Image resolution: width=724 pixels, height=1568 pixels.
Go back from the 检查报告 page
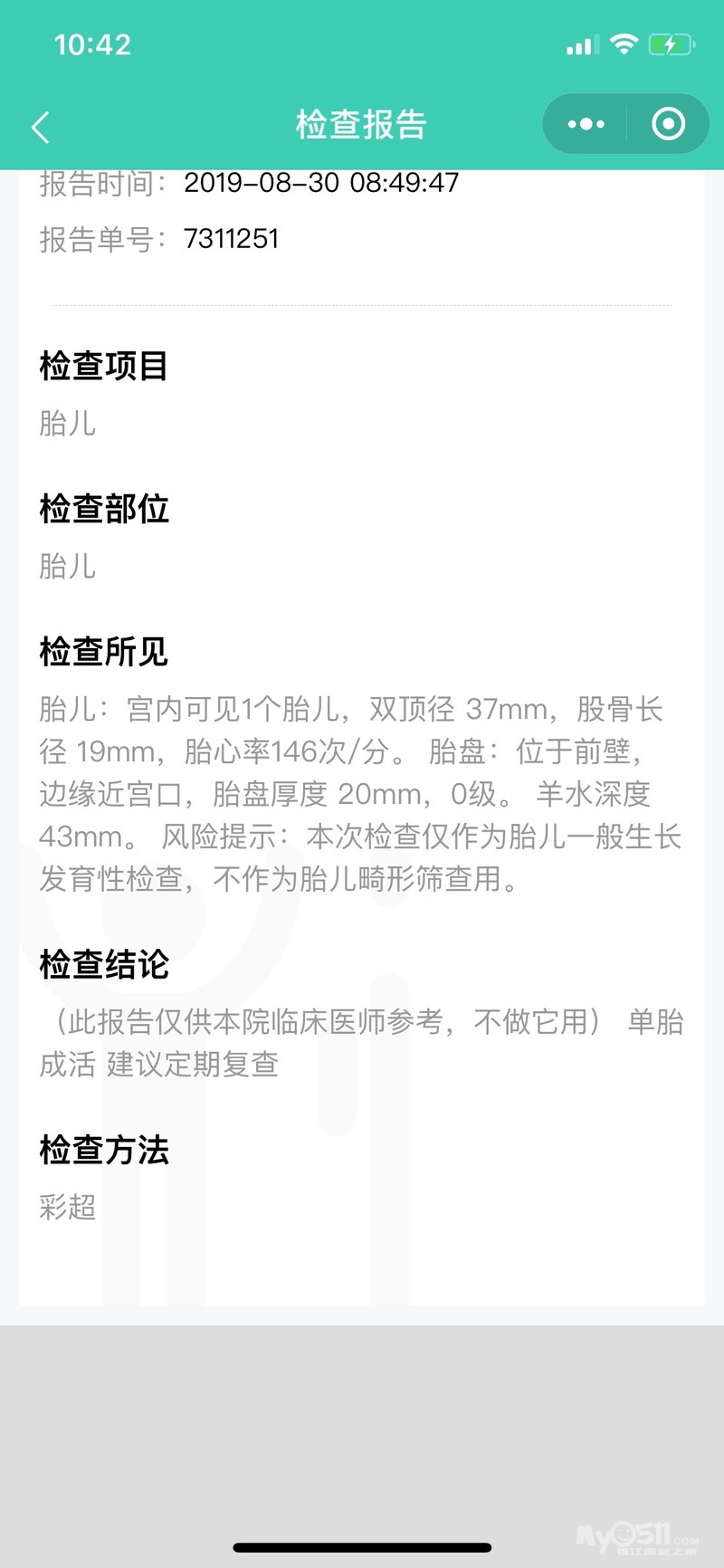pyautogui.click(x=41, y=127)
